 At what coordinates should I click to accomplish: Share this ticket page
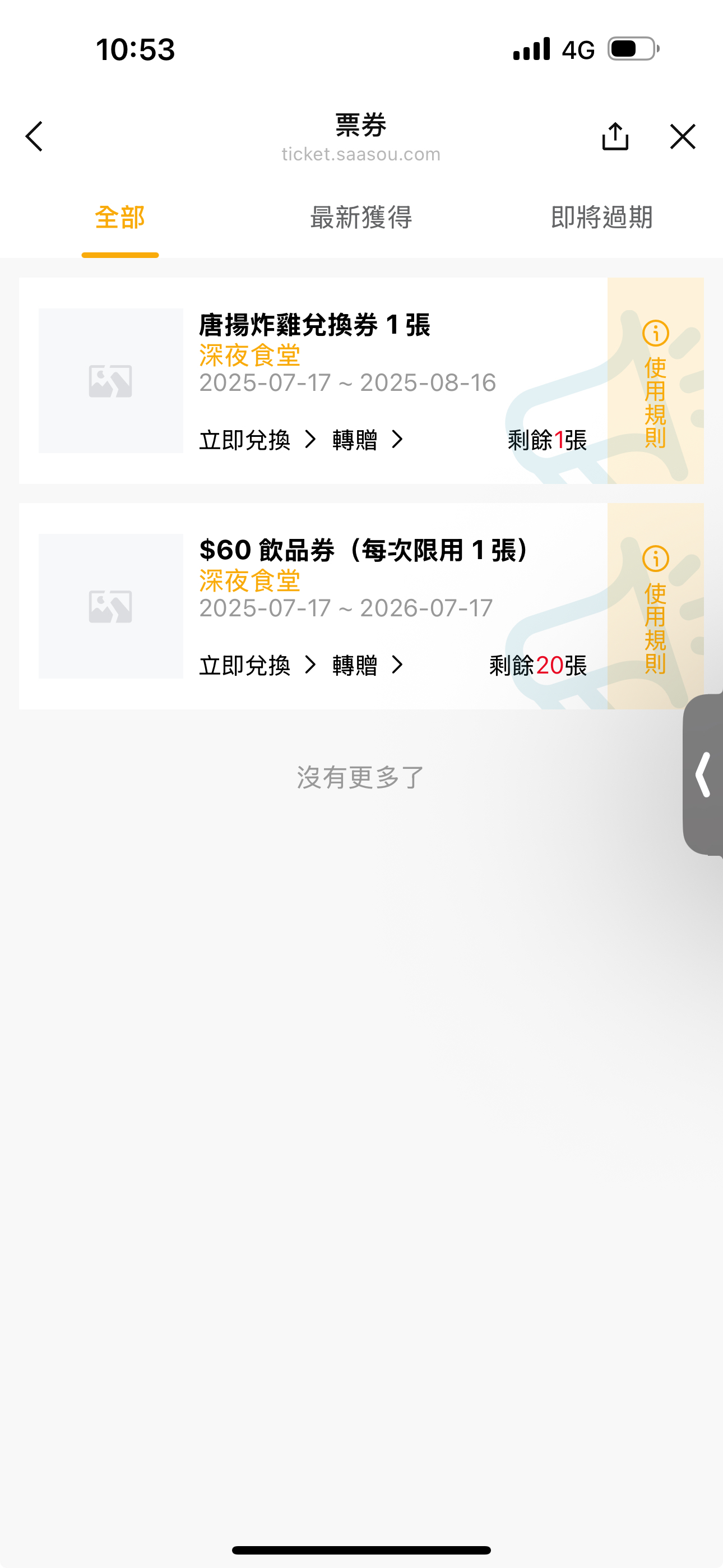click(x=615, y=136)
